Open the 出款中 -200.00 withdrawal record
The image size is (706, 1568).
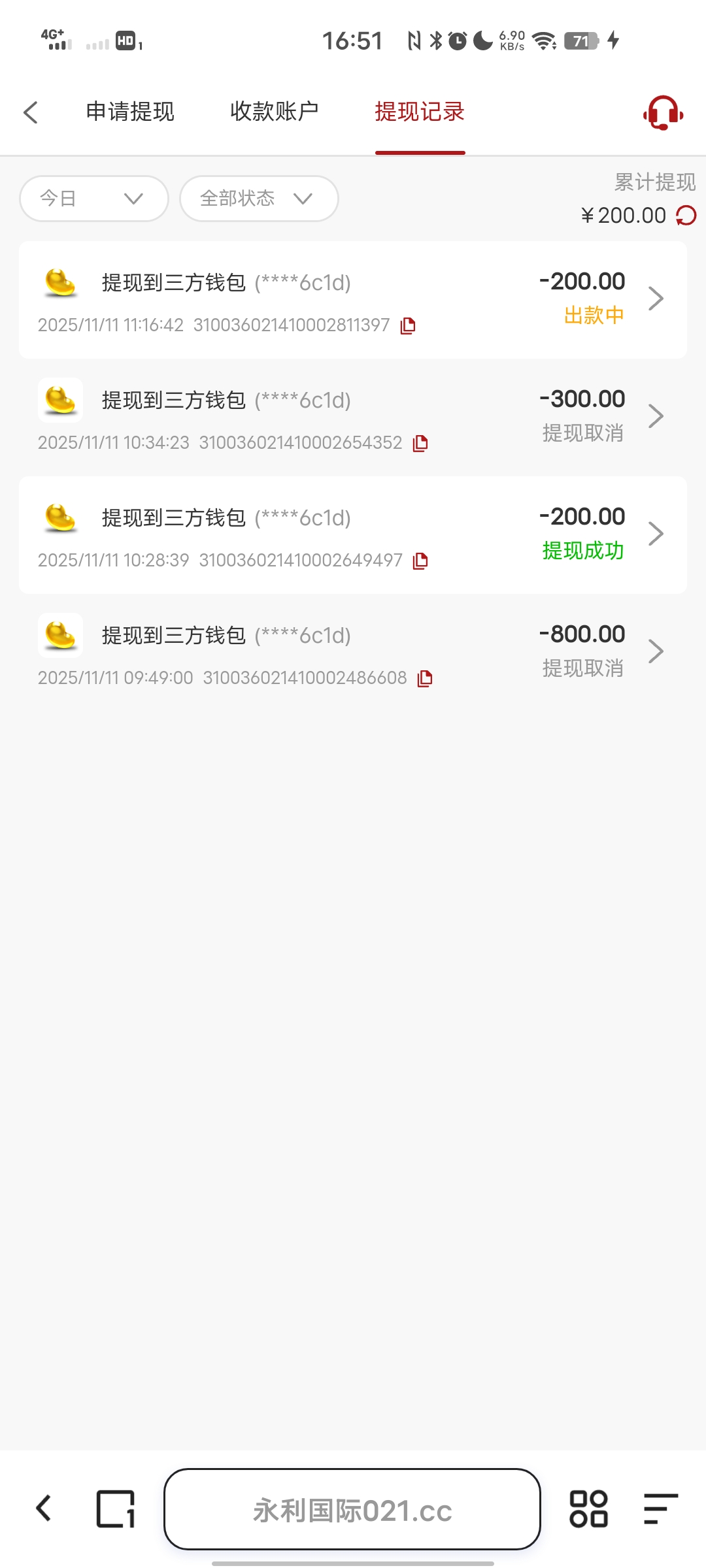pos(353,300)
